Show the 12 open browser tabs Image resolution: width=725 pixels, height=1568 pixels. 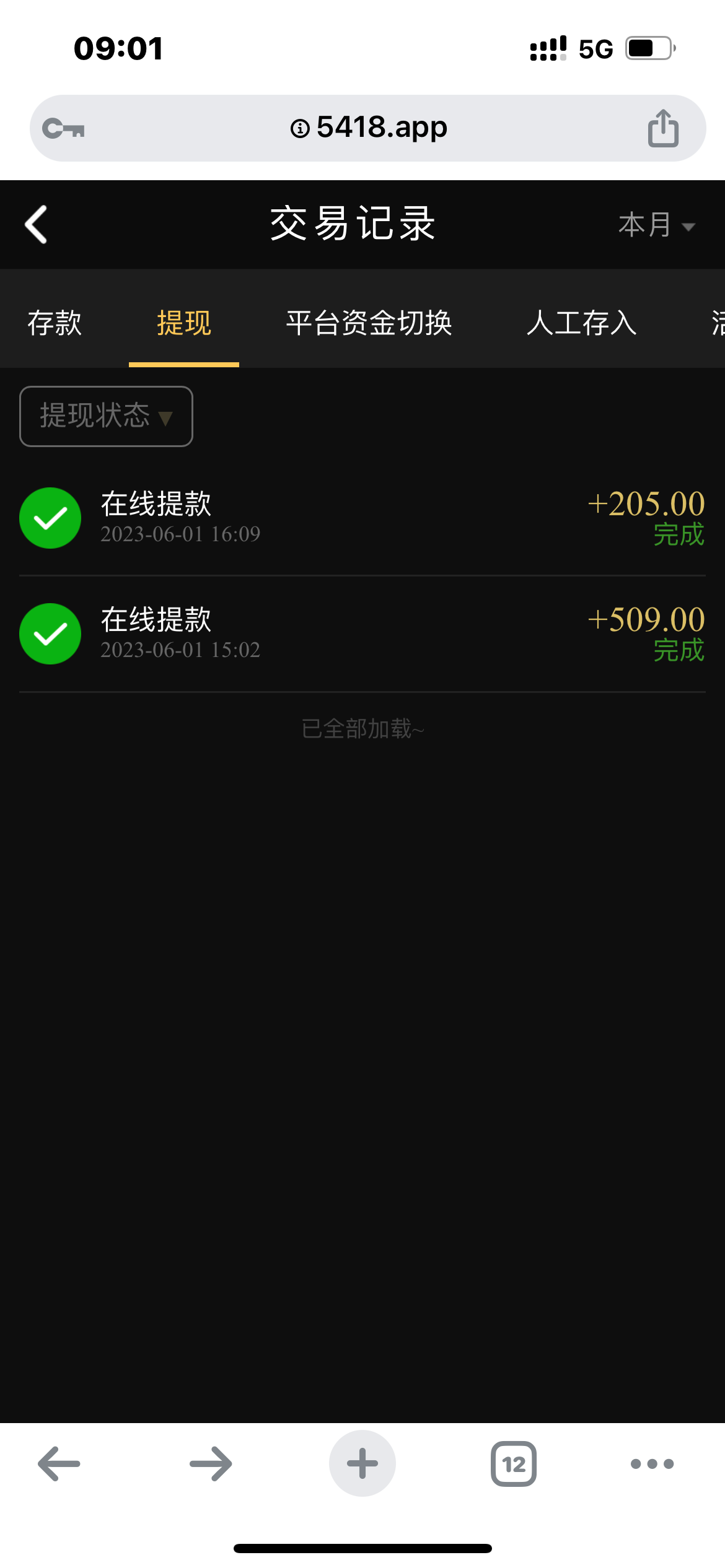pos(514,1464)
